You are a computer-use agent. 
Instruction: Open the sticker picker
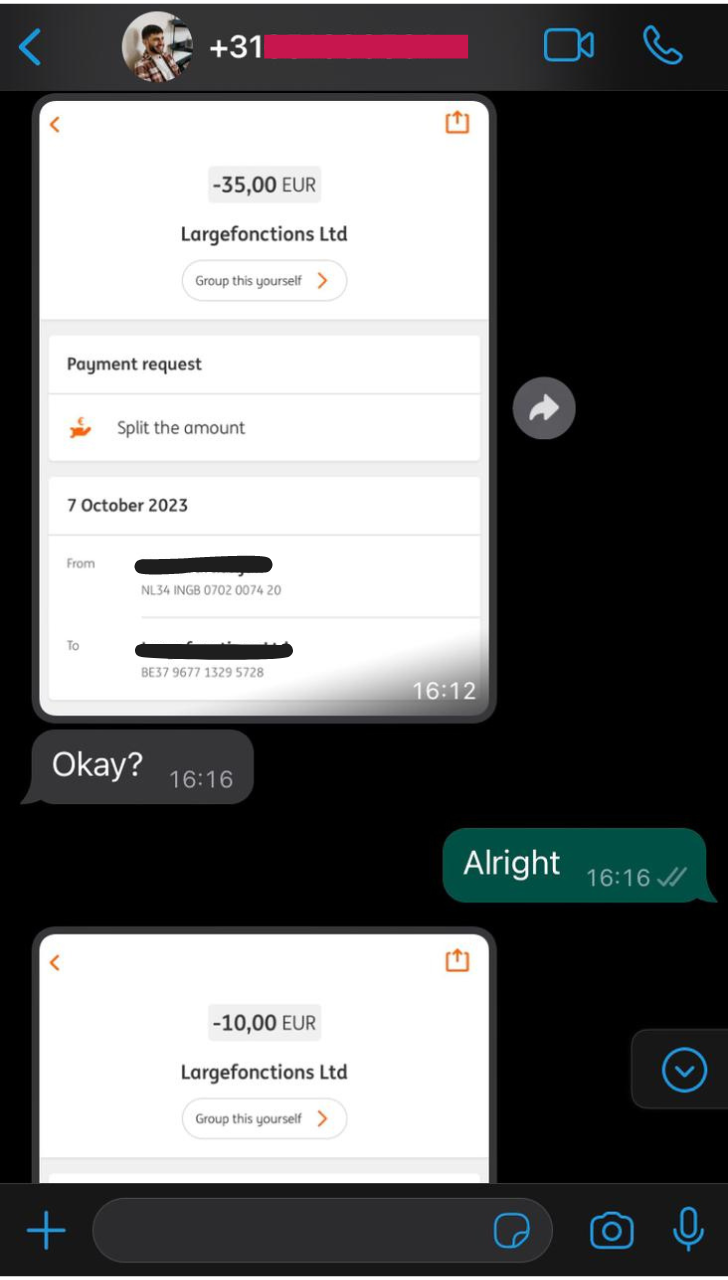(x=513, y=1232)
